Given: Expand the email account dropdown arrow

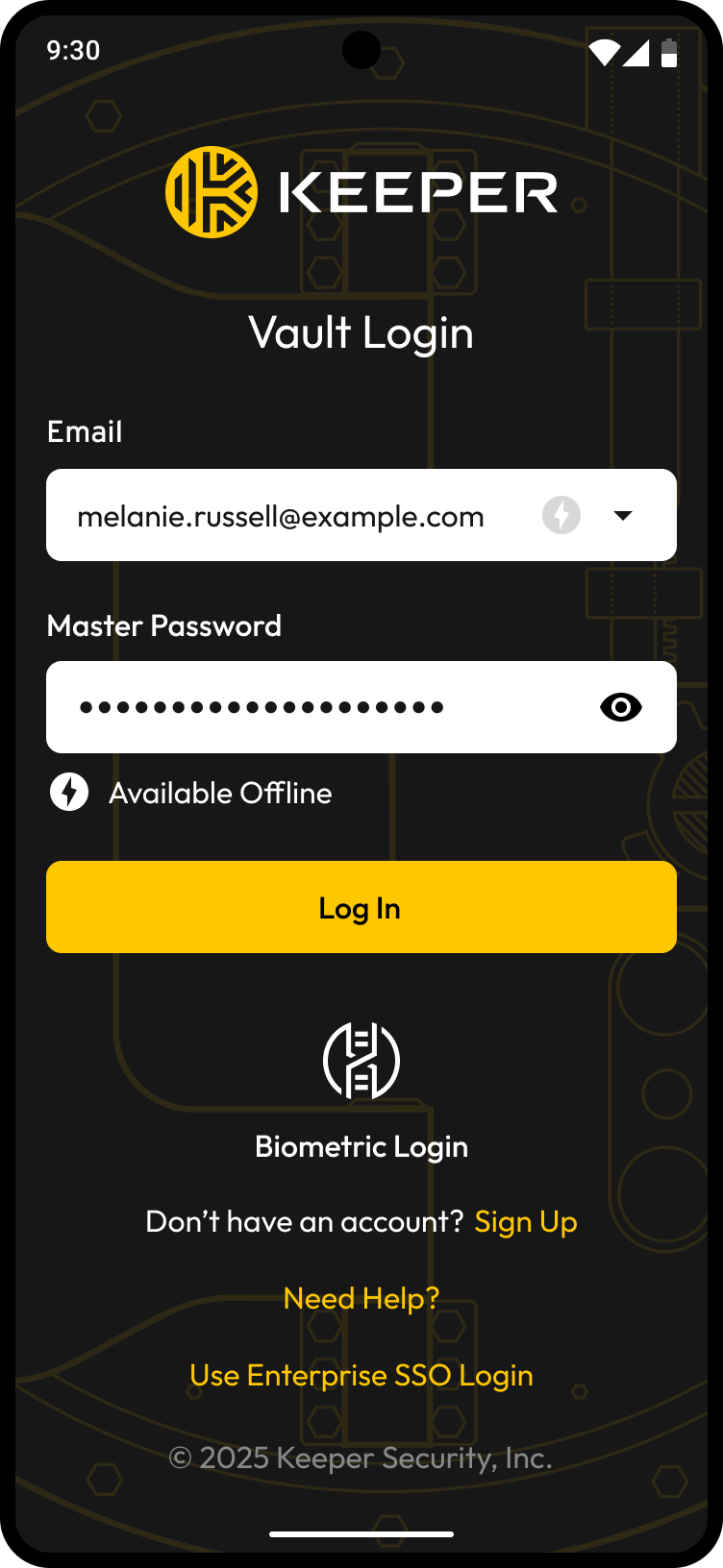Looking at the screenshot, I should [623, 516].
